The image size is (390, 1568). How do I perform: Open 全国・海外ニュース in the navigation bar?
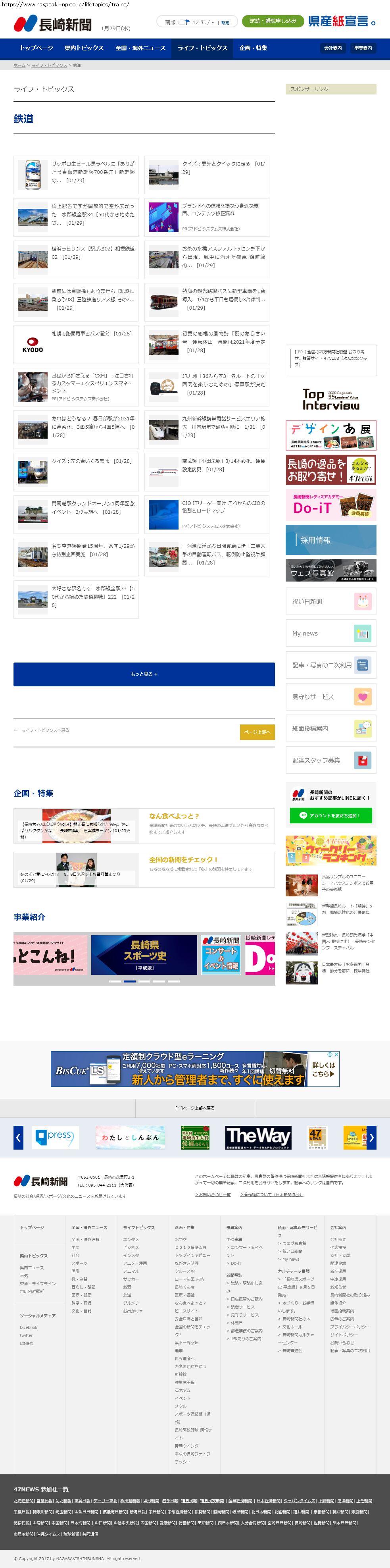140,48
